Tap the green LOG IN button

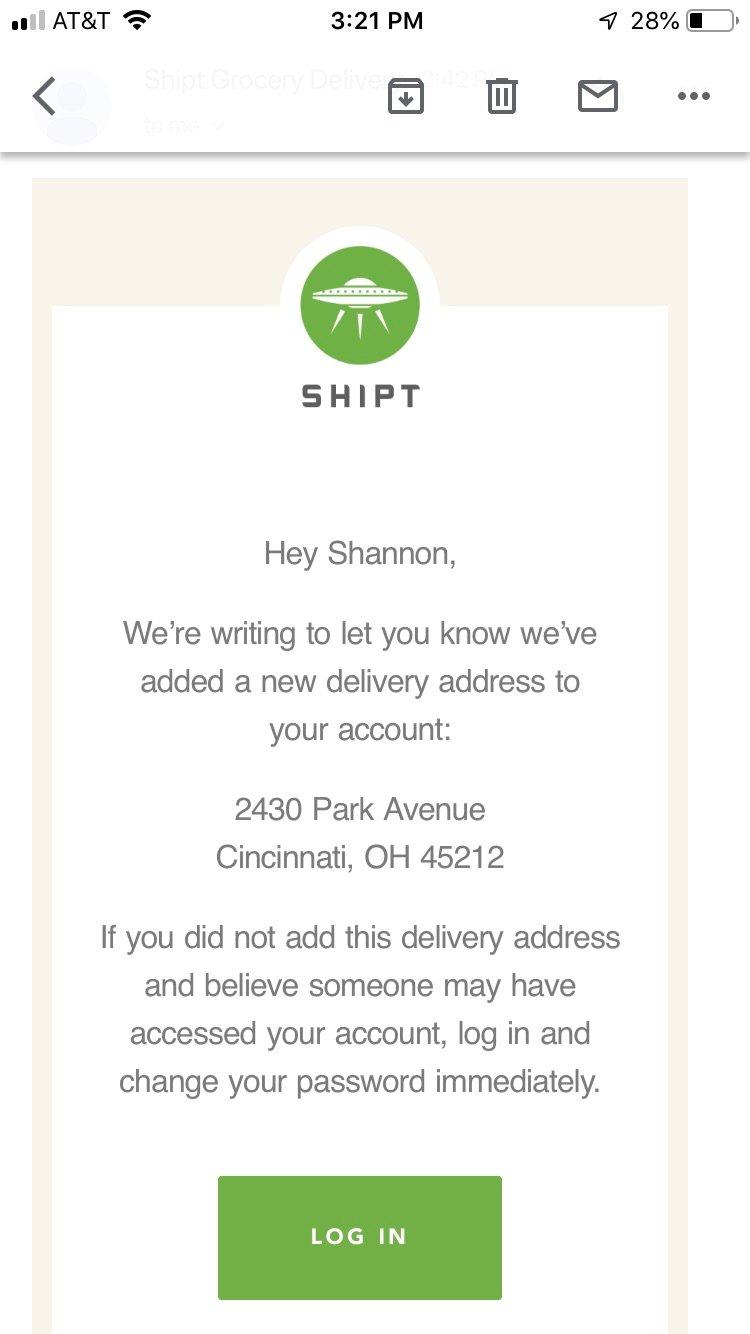[360, 1237]
